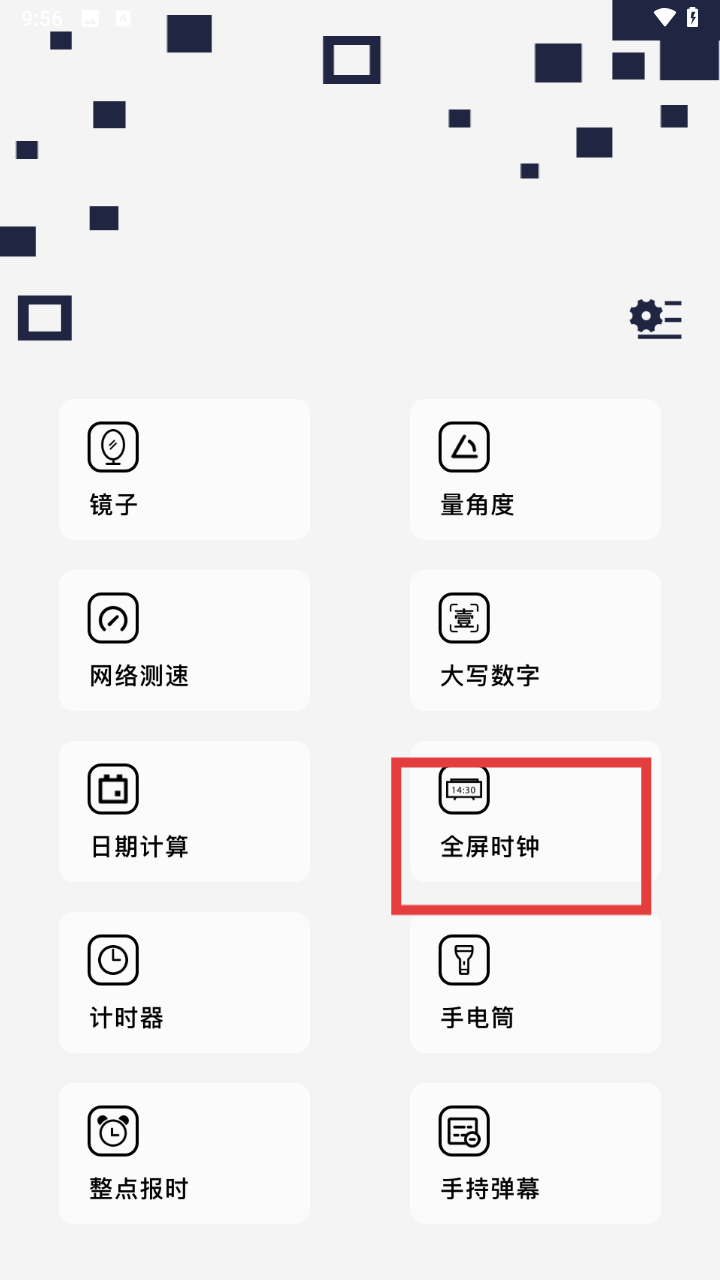Open the 镜子 mirror tool

pos(184,470)
